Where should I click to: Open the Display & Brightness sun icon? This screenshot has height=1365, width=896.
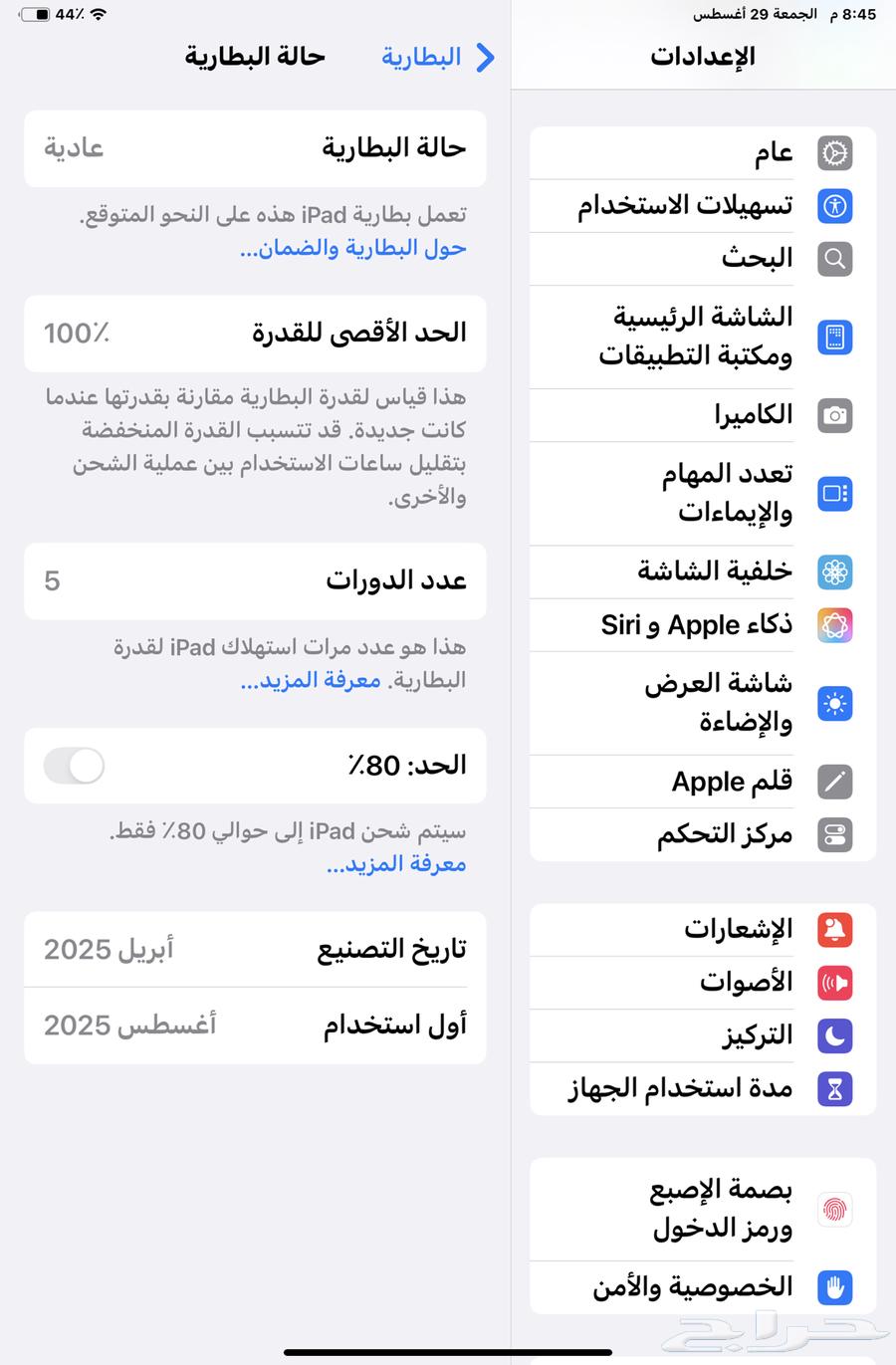point(834,704)
